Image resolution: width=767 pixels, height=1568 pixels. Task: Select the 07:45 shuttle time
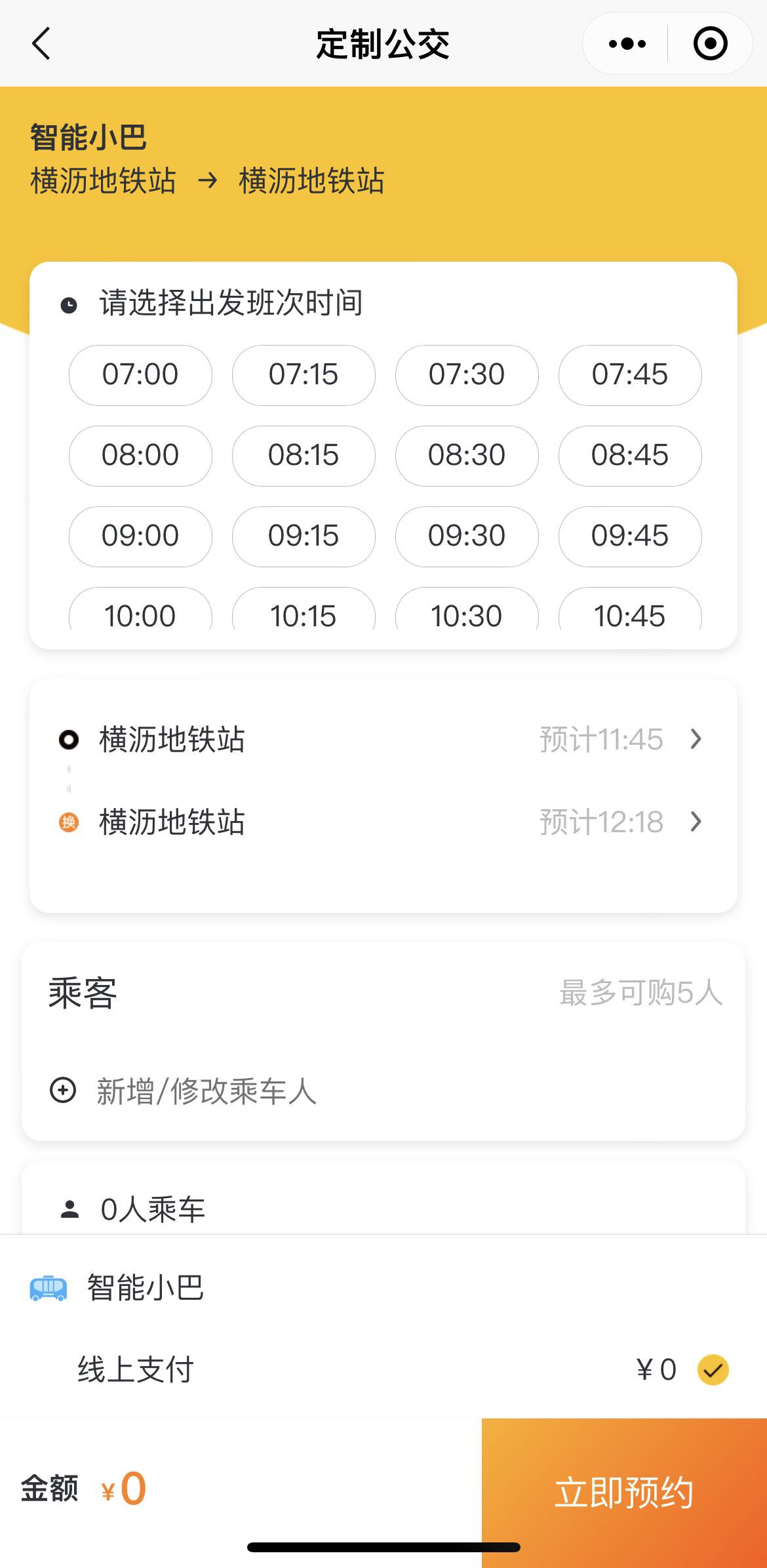click(x=630, y=375)
